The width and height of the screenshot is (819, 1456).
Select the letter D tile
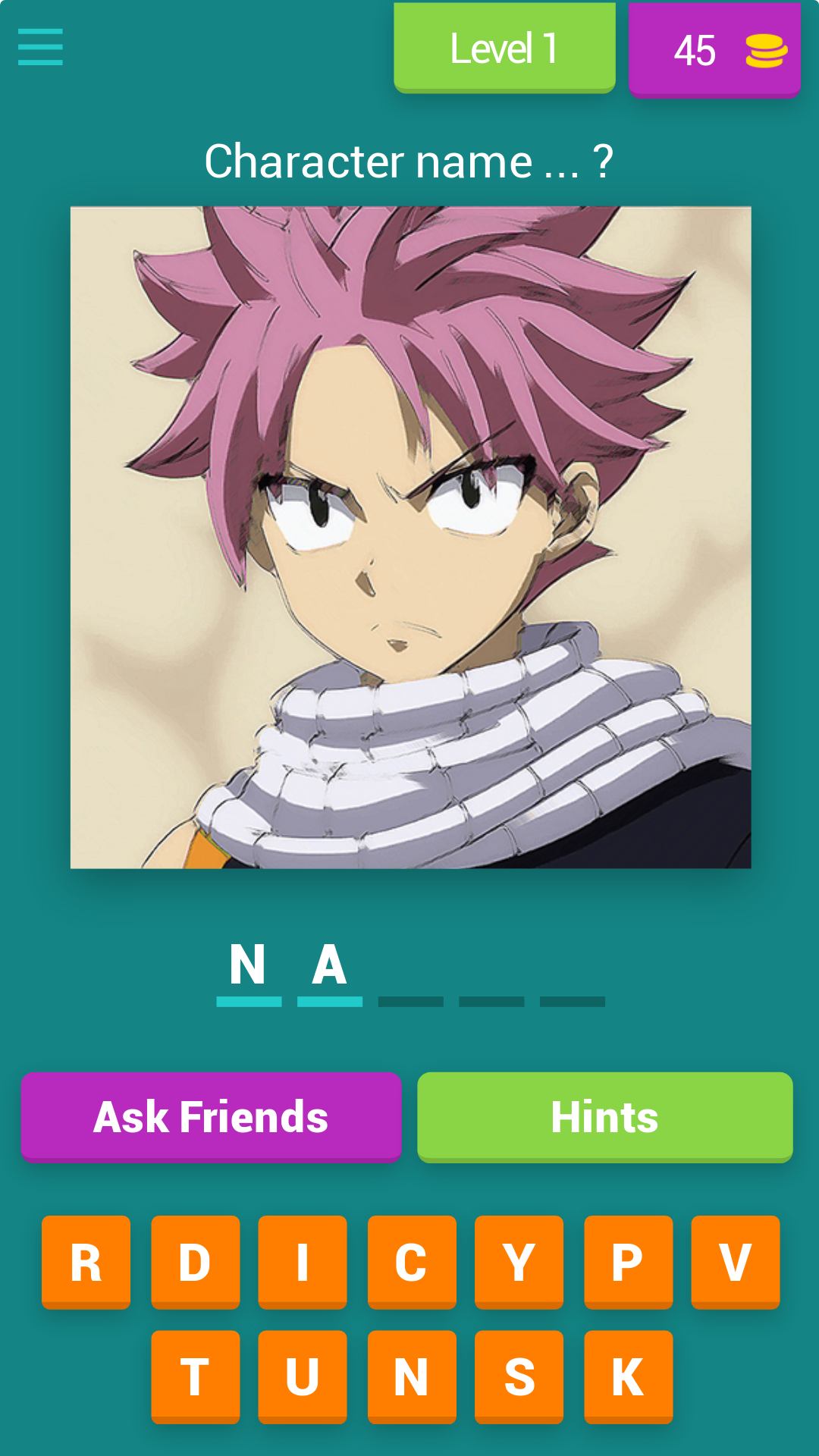pyautogui.click(x=195, y=1262)
